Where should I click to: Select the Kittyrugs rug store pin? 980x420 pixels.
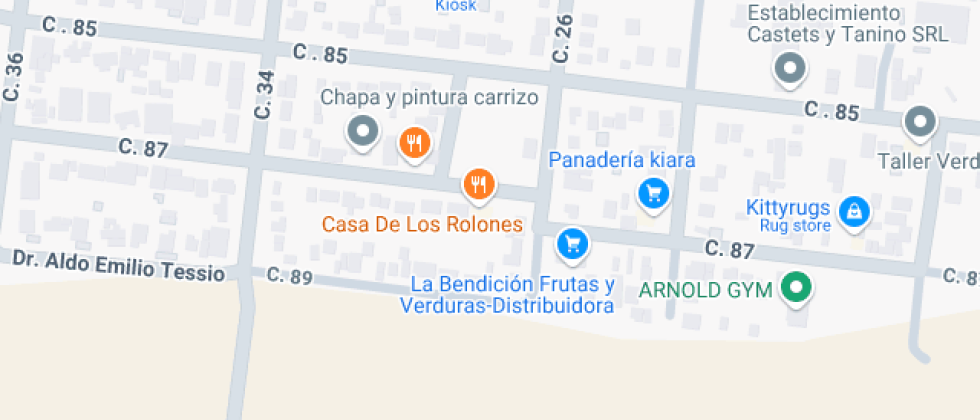click(853, 211)
